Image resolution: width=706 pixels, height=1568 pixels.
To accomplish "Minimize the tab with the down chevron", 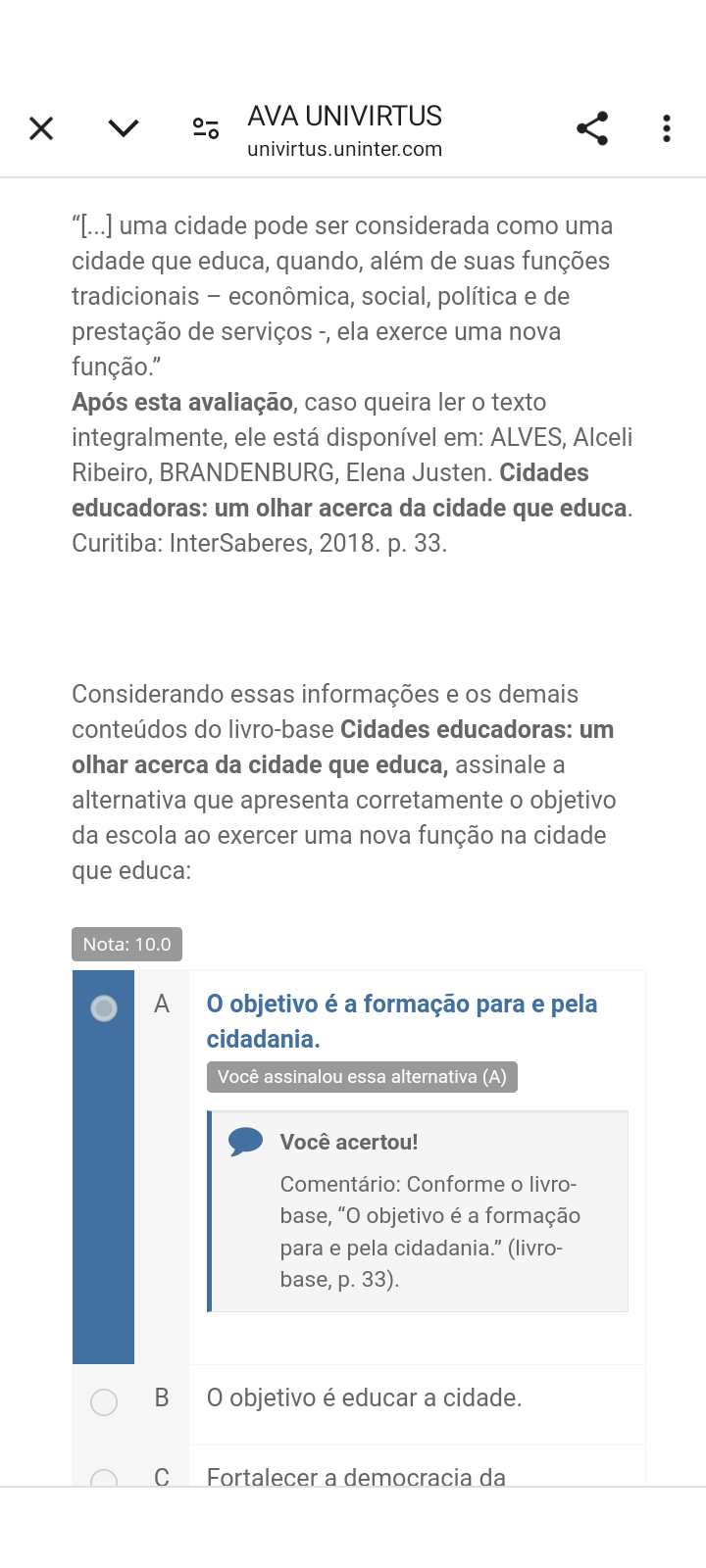I will [124, 128].
